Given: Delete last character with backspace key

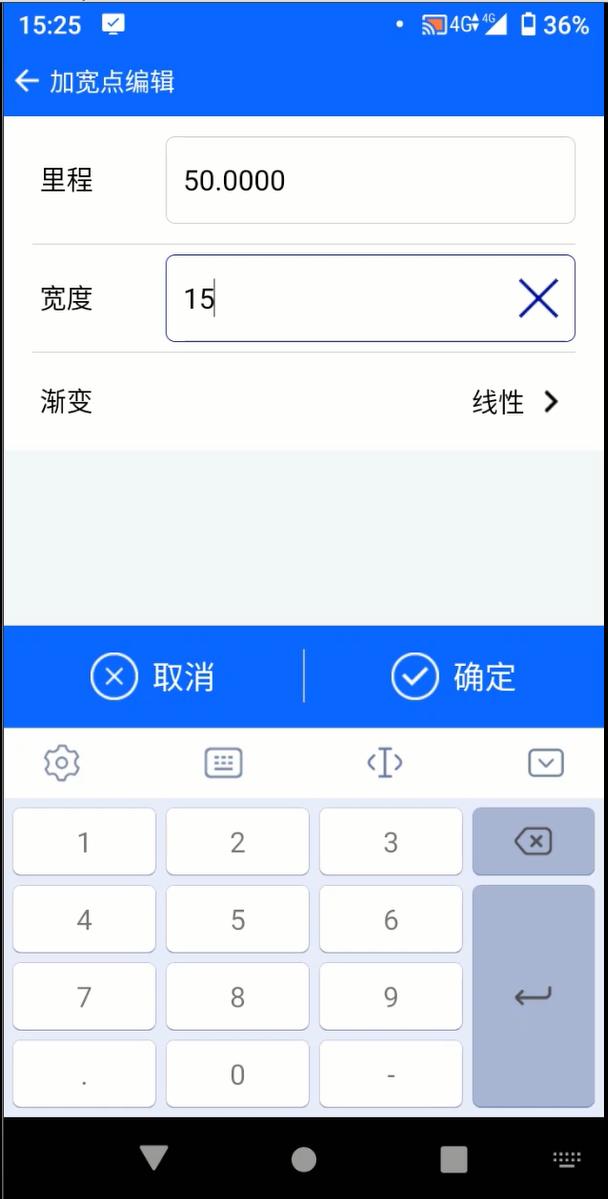Looking at the screenshot, I should coord(532,842).
